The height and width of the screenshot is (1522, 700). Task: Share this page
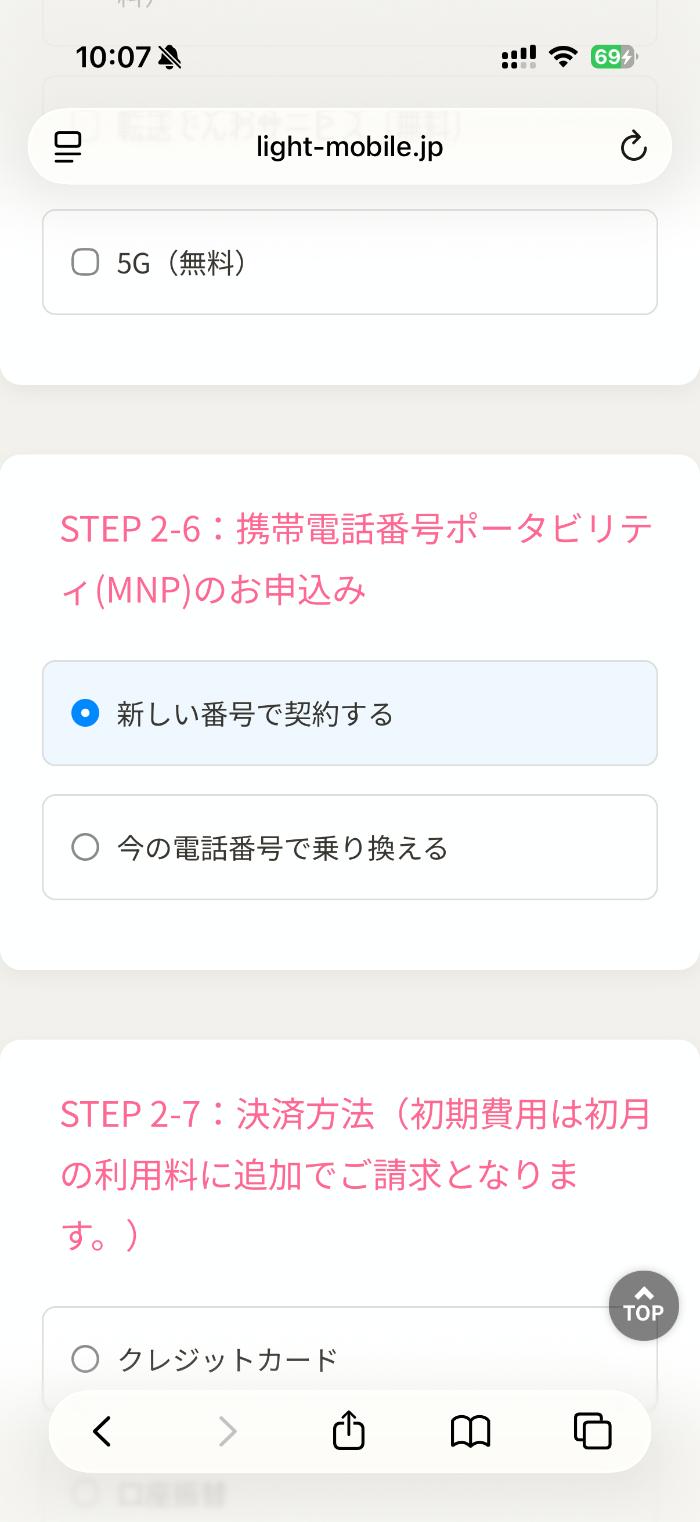pyautogui.click(x=348, y=1431)
